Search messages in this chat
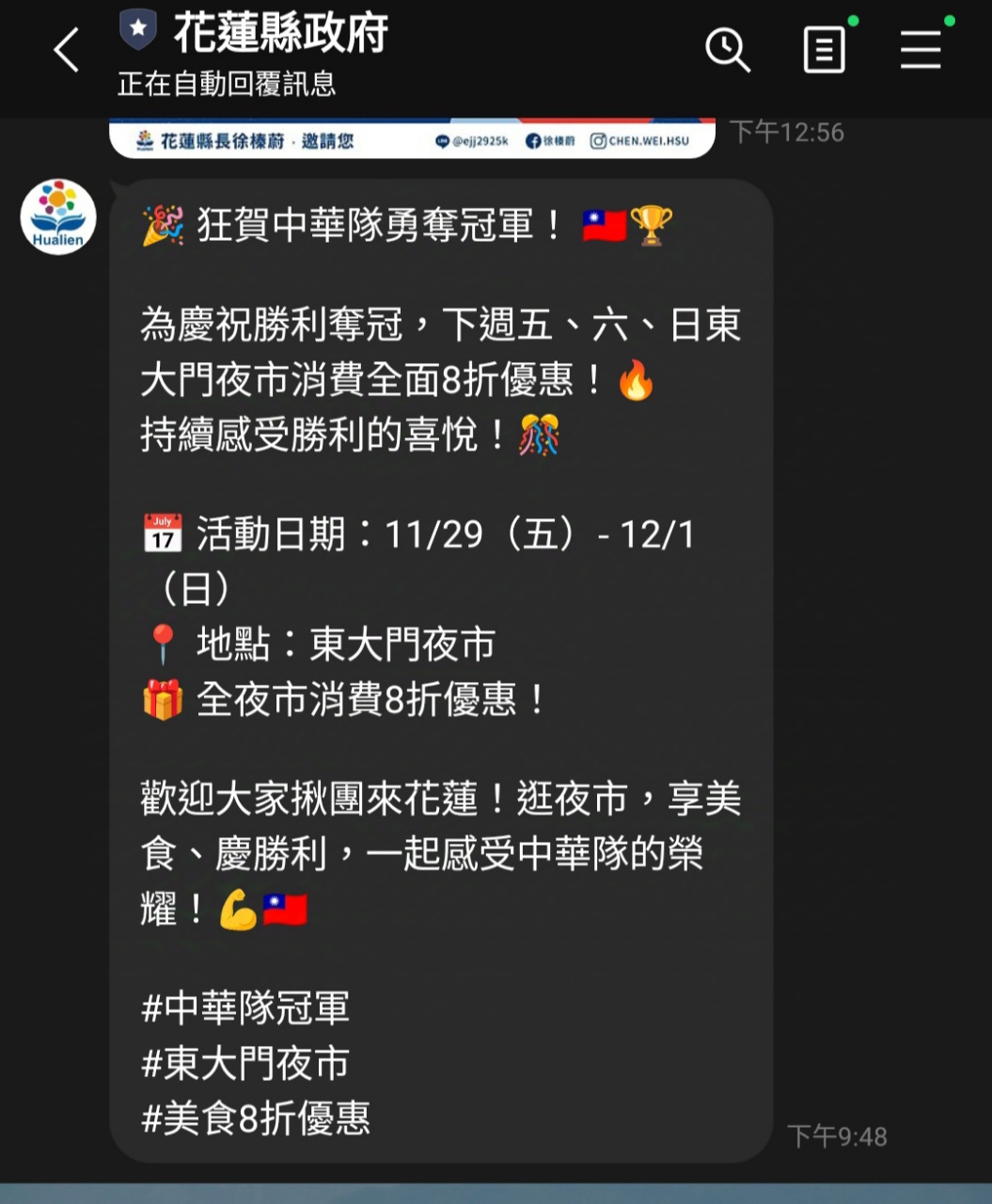992x1204 pixels. pyautogui.click(x=727, y=50)
